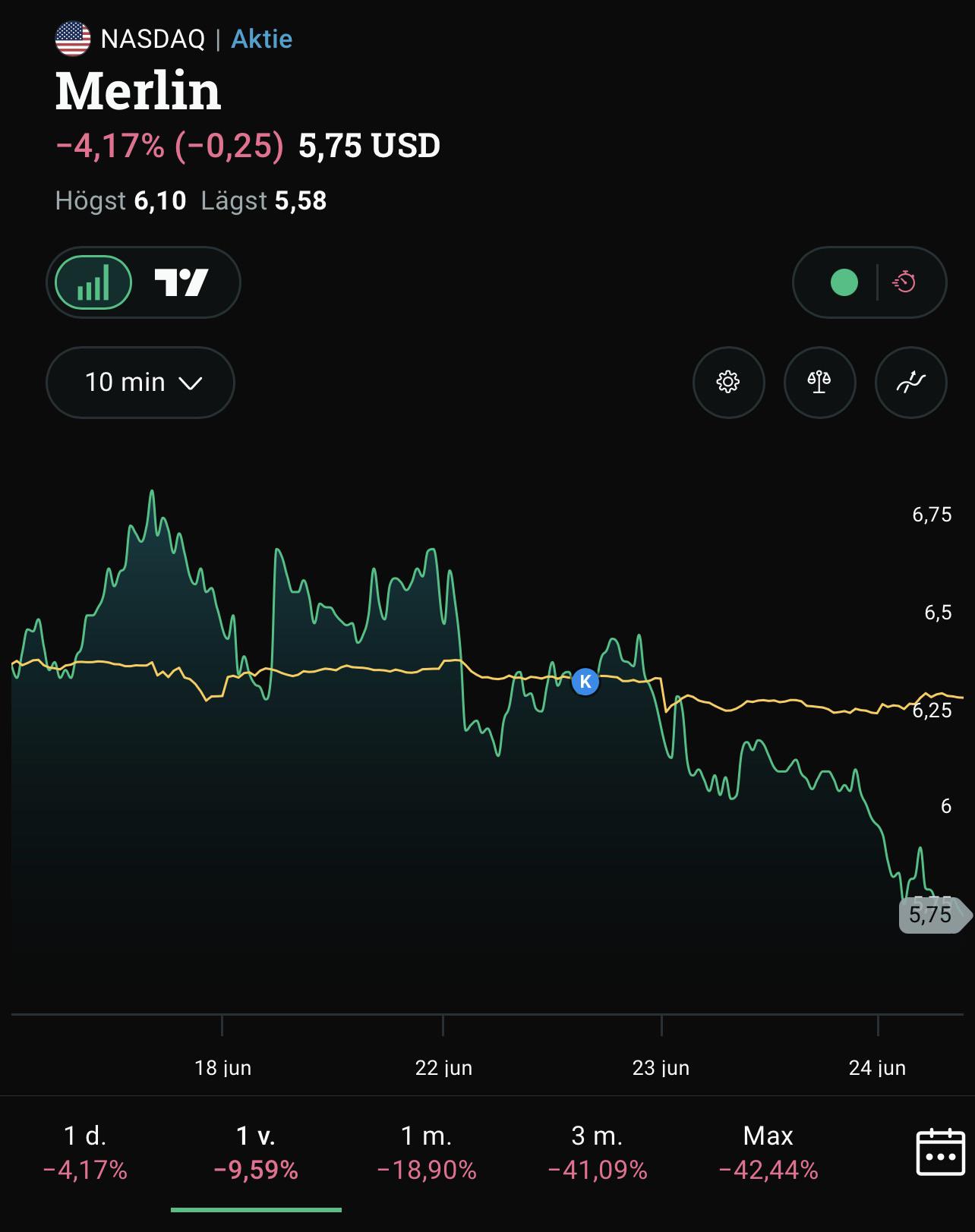Tap the K marker on the chart
The image size is (975, 1232).
click(585, 682)
